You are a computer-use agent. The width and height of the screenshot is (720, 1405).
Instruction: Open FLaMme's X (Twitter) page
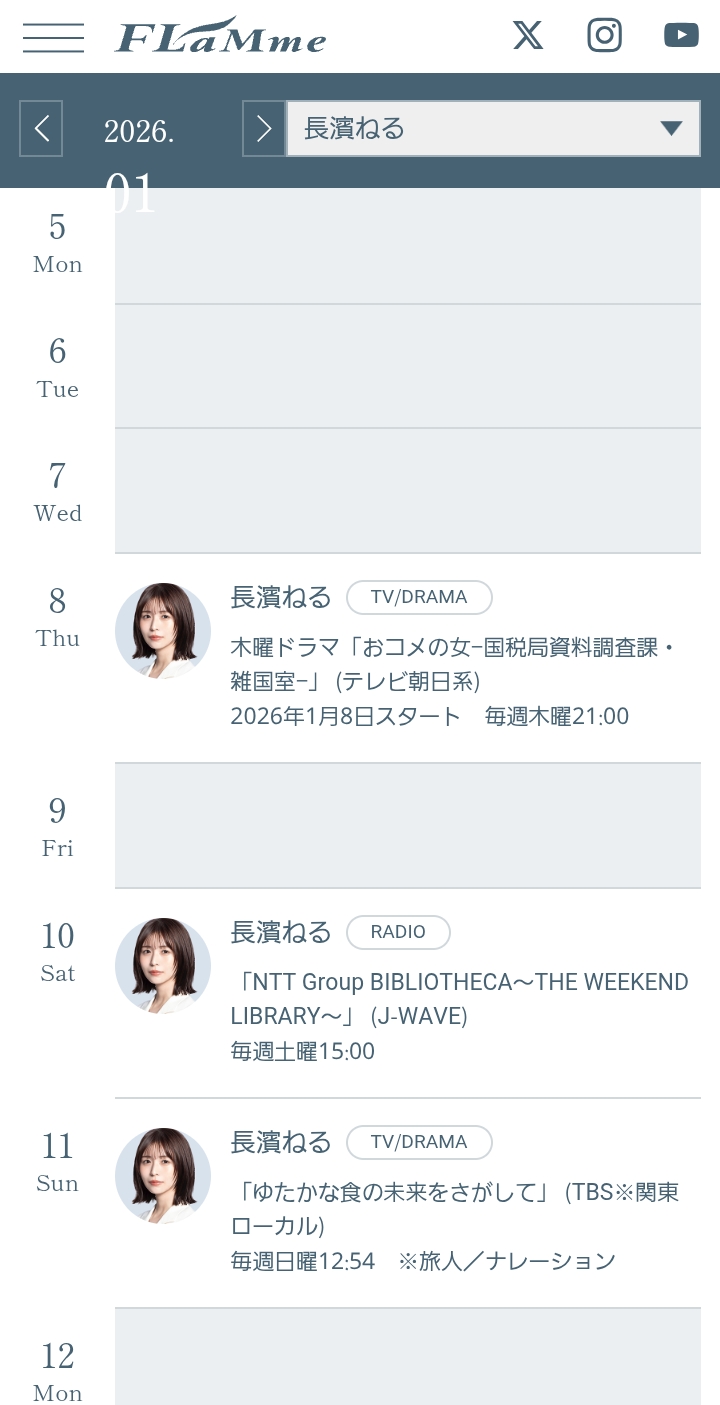coord(528,36)
